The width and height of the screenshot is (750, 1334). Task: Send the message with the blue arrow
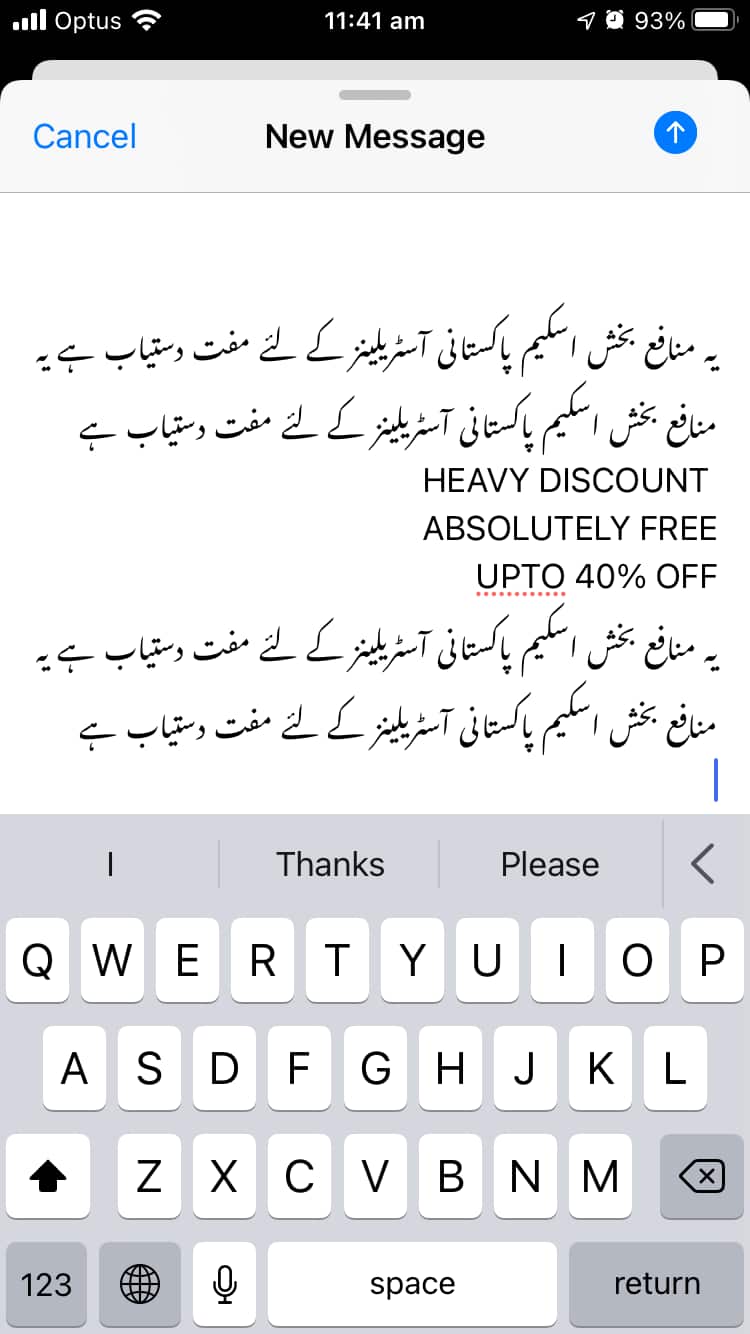point(675,132)
